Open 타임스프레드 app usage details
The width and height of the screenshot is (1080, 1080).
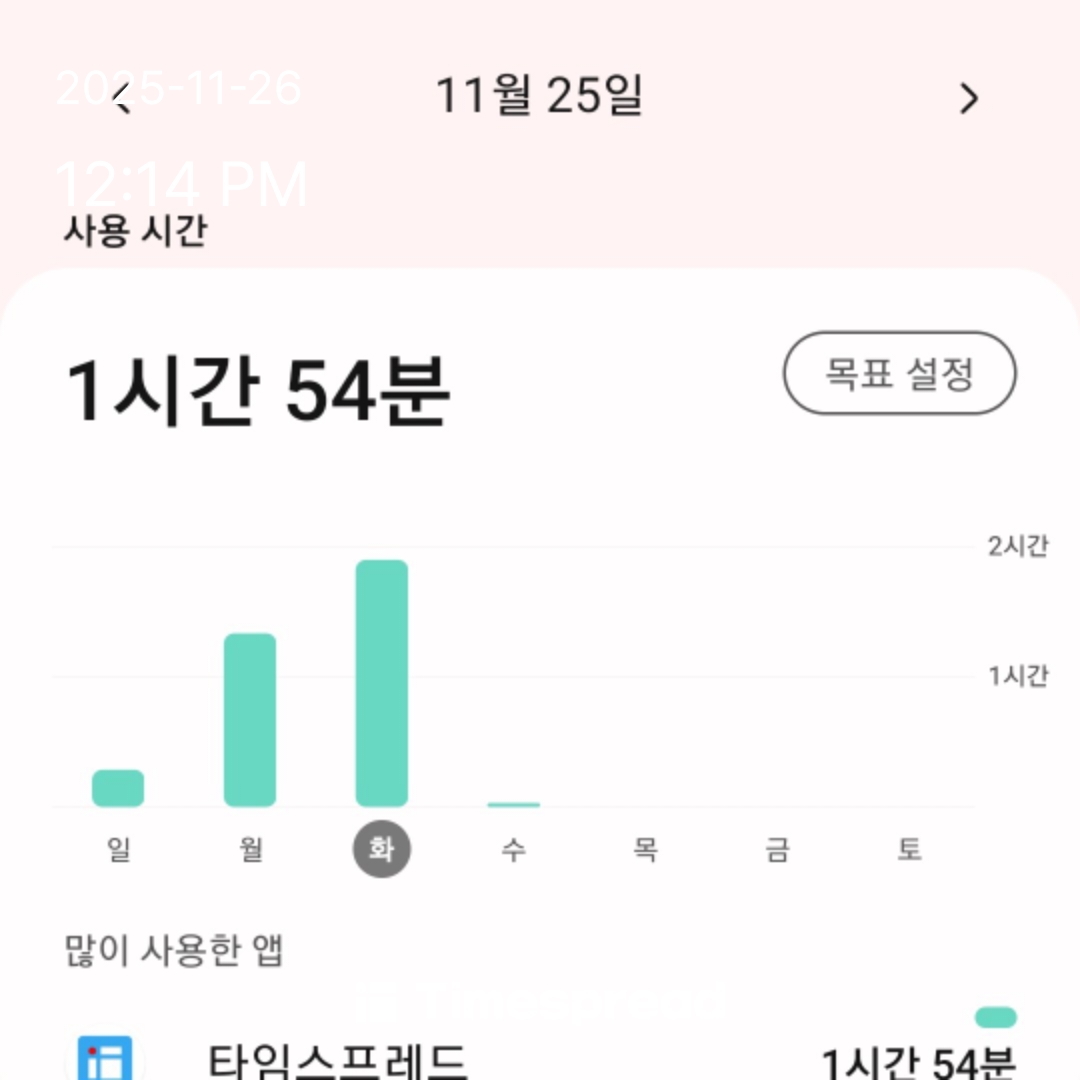click(x=540, y=1060)
